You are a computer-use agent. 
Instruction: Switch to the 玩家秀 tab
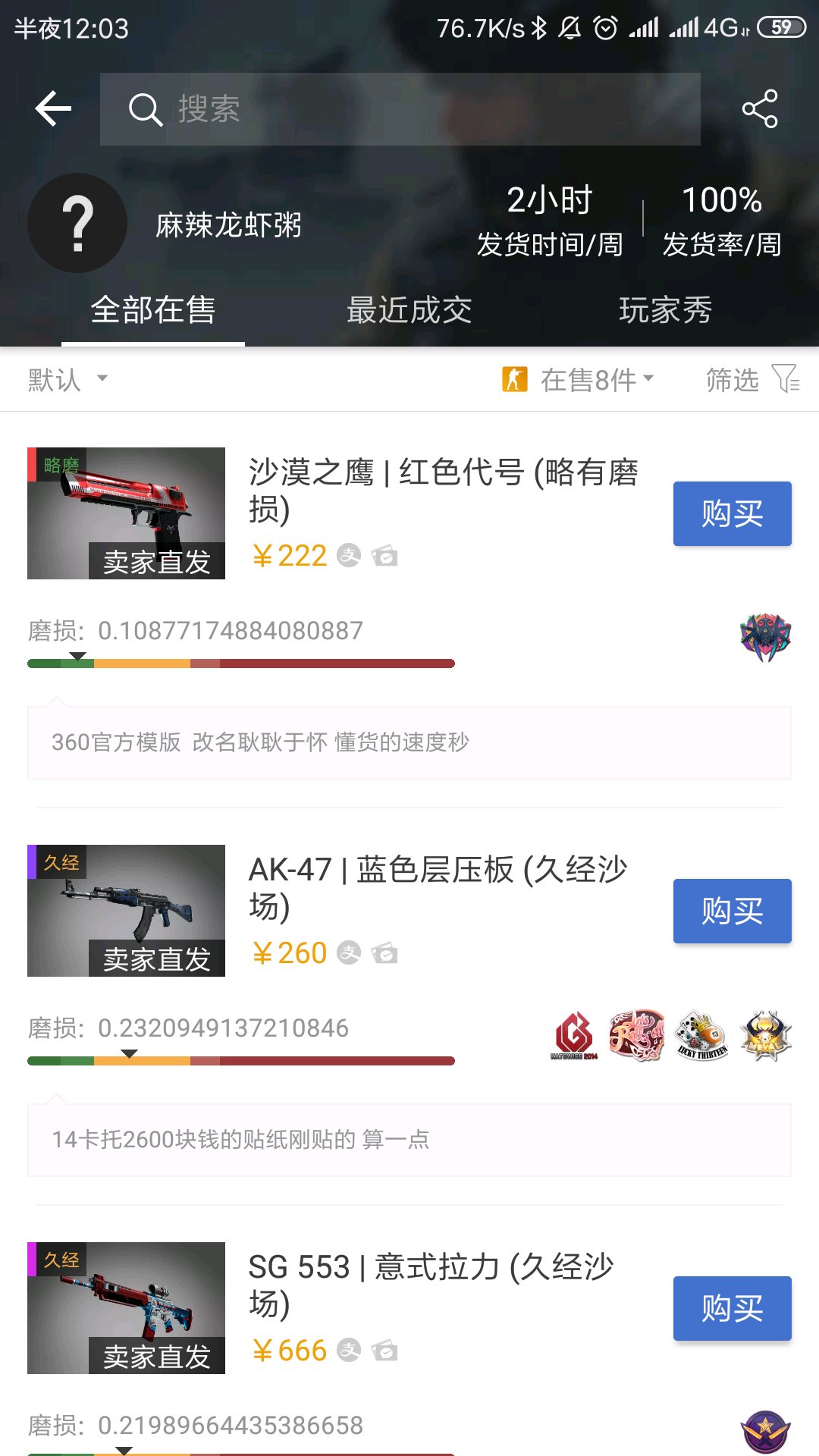click(x=665, y=309)
